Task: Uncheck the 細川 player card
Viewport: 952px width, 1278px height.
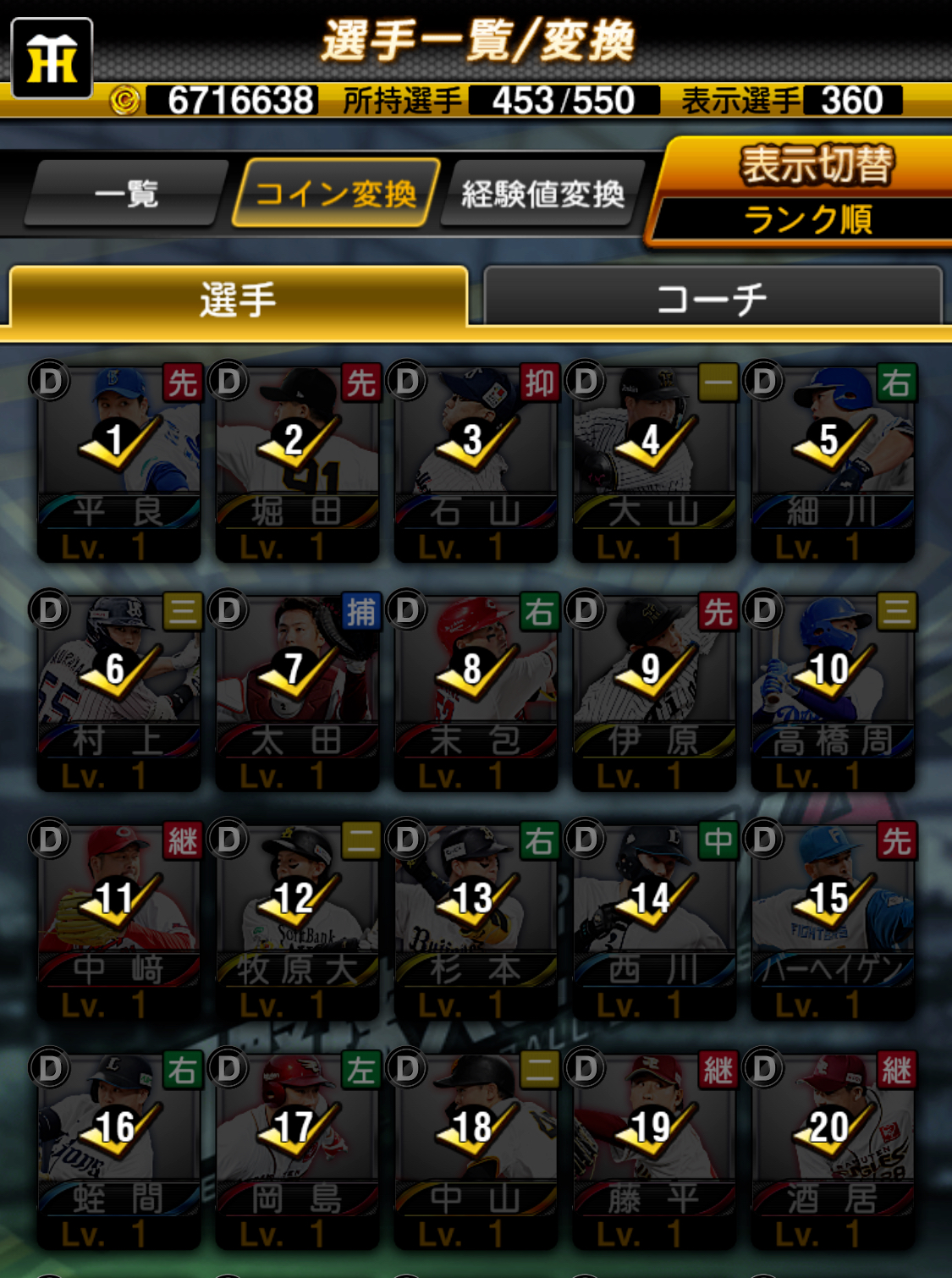Action: [833, 463]
